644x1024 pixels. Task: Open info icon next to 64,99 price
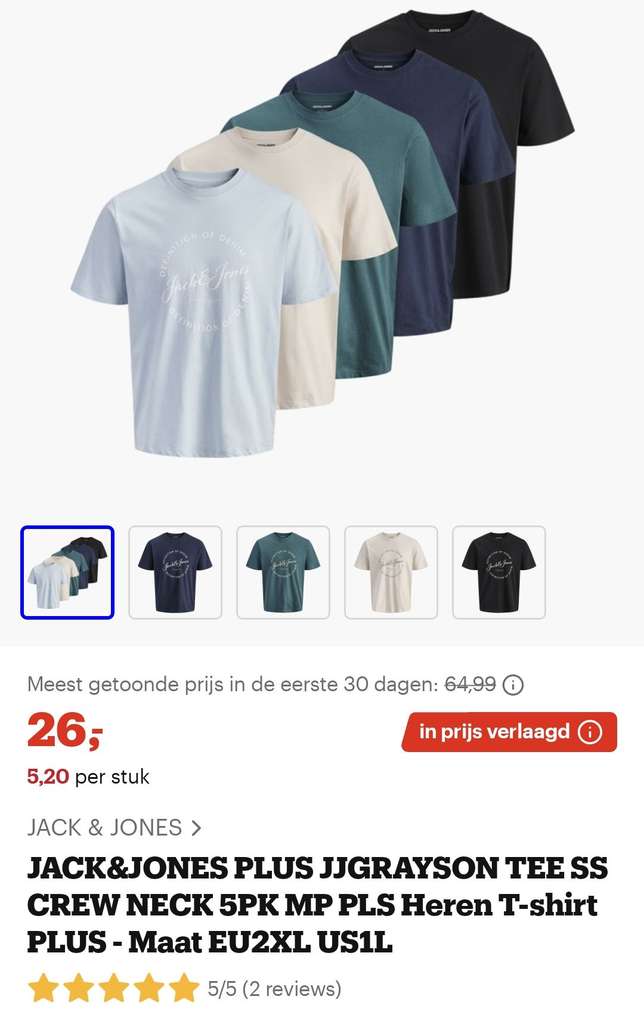(513, 685)
